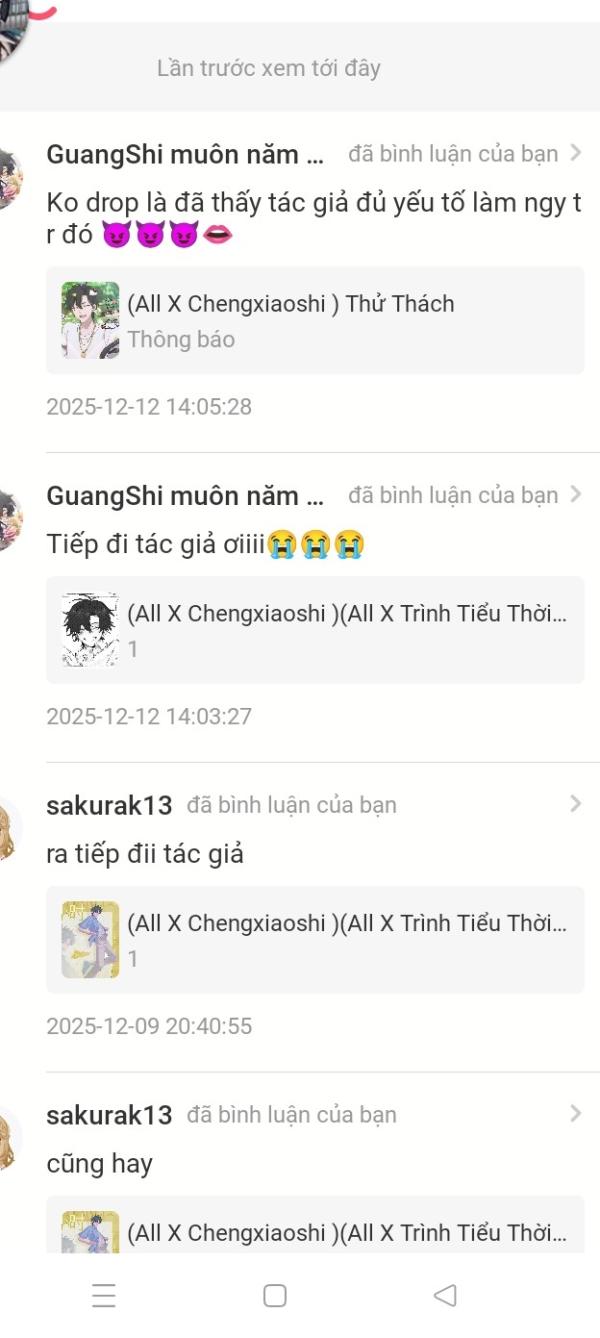
Task: Open story card under 'Tiếp đi tác giả' comment
Action: point(315,630)
